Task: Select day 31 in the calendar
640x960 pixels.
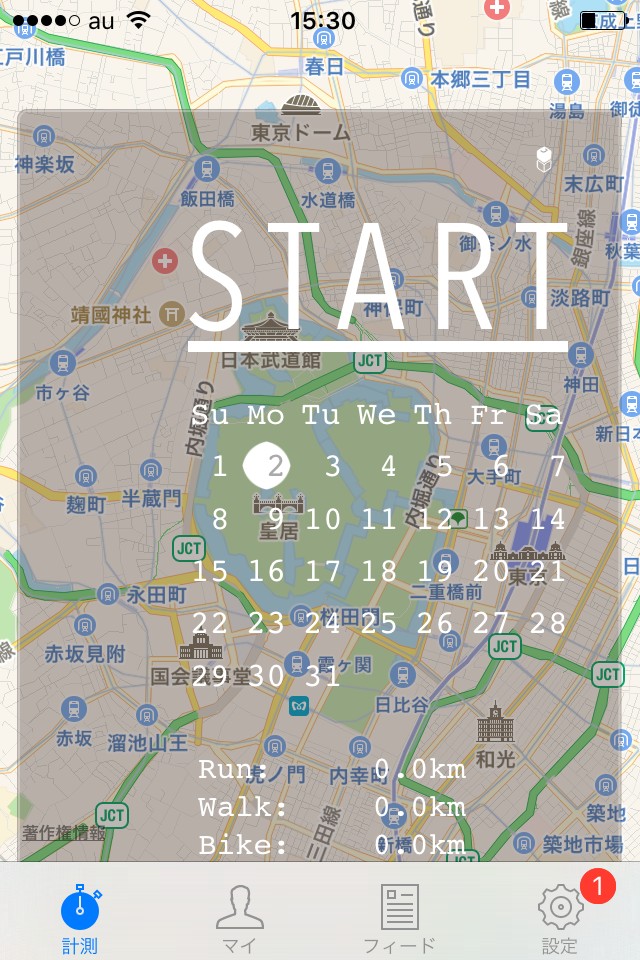Action: click(x=323, y=677)
